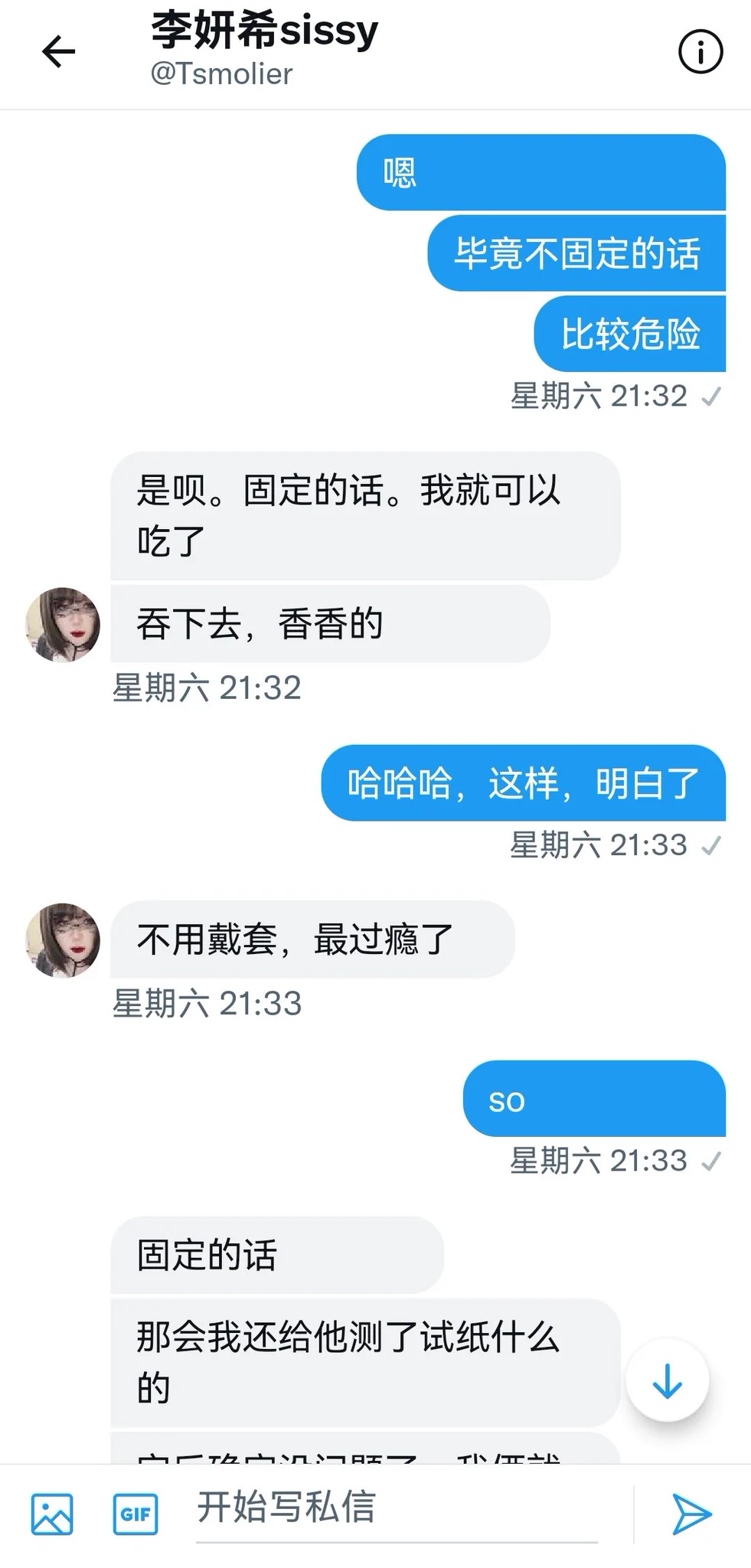The height and width of the screenshot is (1568, 751).
Task: Send the message with the paper plane
Action: click(x=691, y=1514)
